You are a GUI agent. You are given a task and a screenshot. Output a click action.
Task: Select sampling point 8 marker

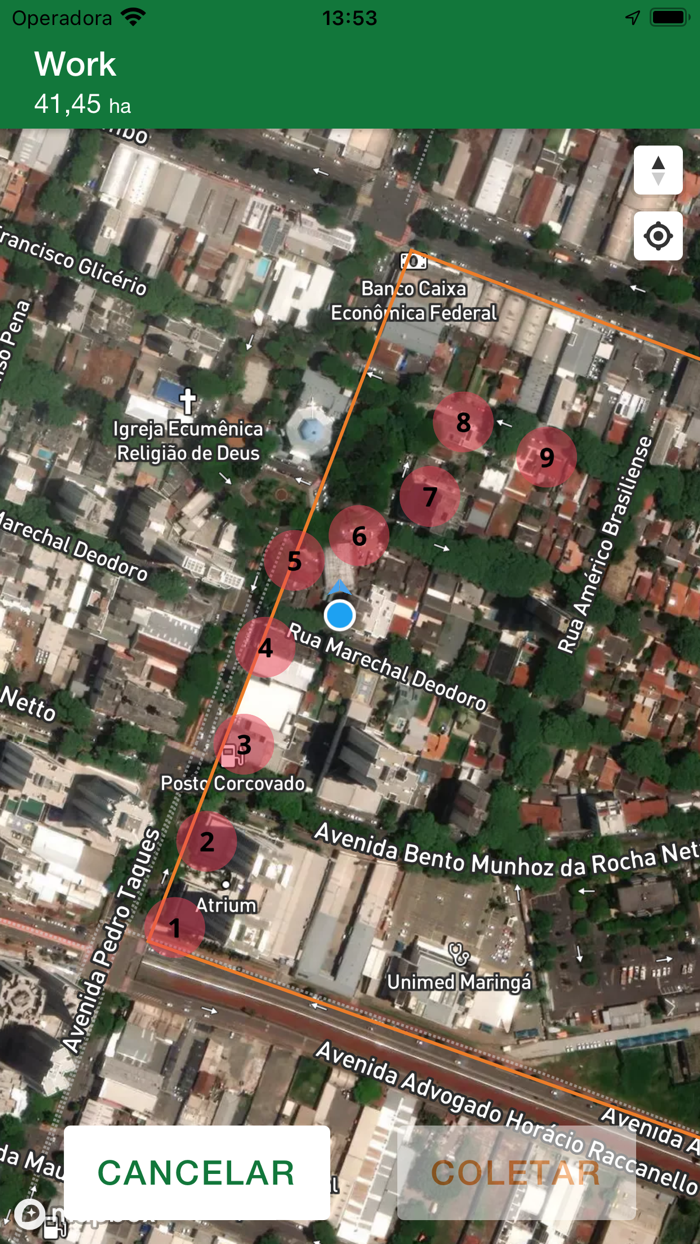463,422
